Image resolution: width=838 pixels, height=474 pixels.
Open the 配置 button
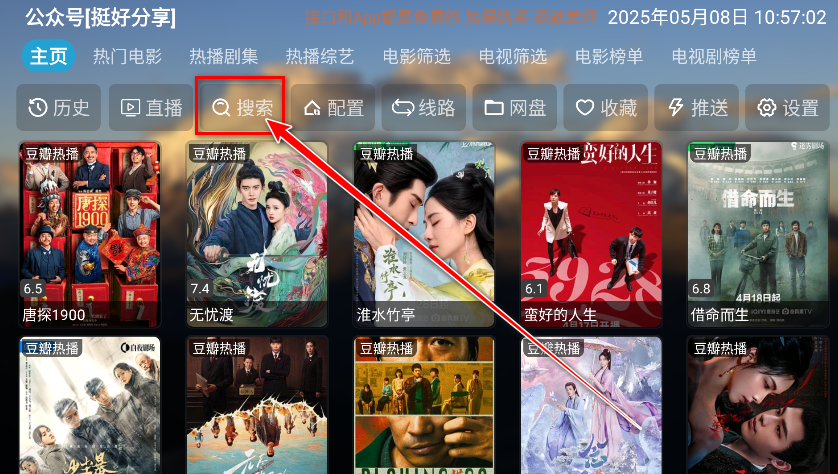click(x=333, y=108)
